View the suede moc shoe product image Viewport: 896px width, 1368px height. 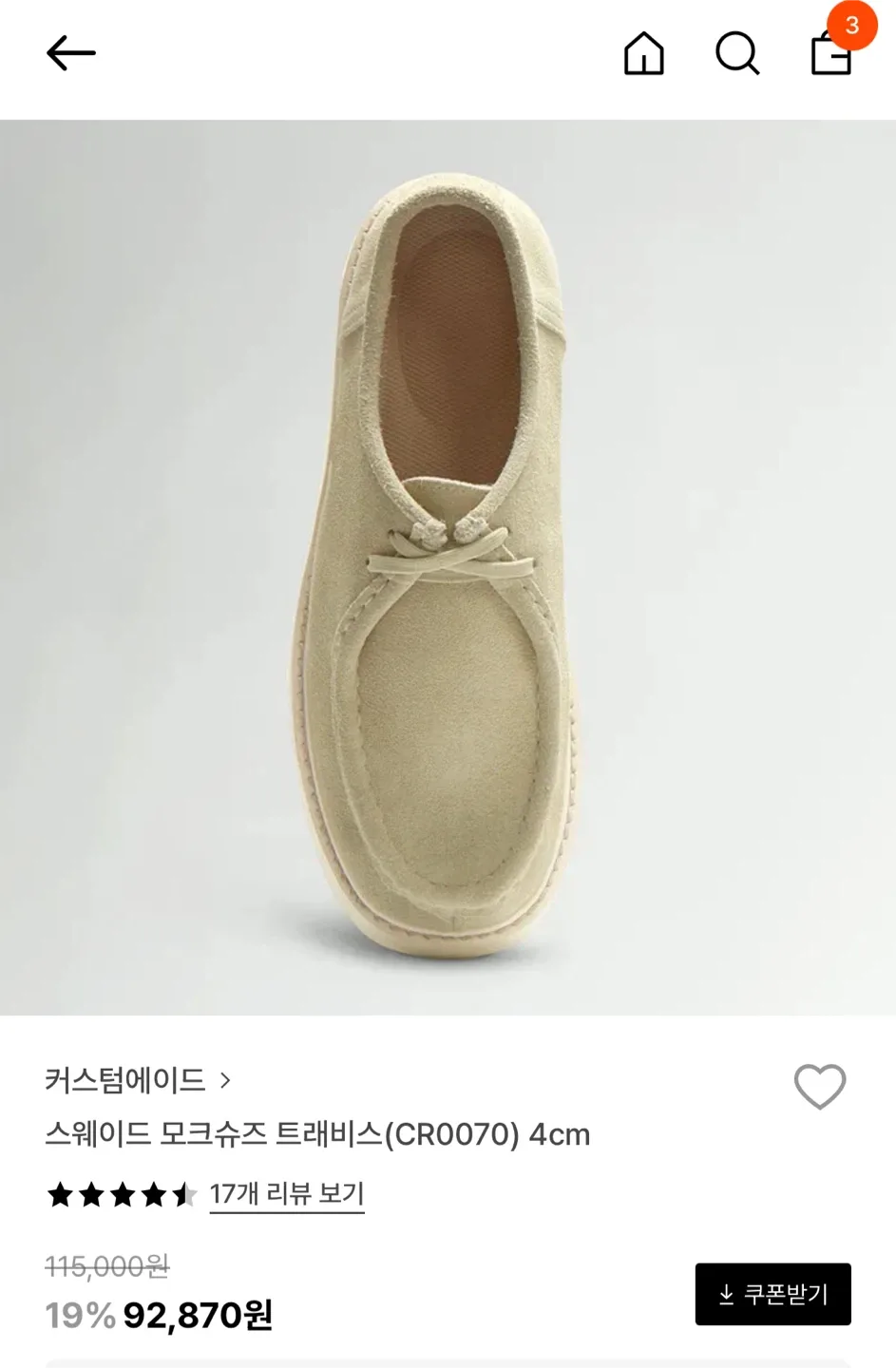(448, 567)
